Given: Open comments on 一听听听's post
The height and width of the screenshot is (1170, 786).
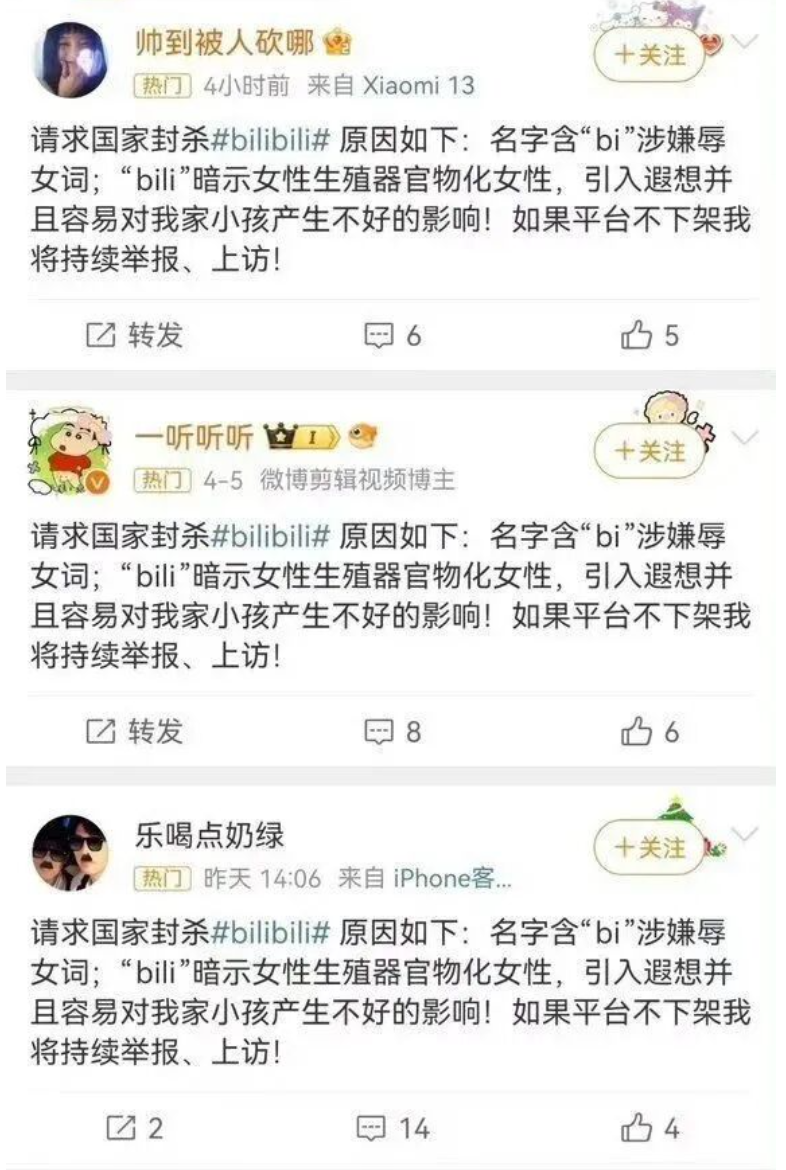Looking at the screenshot, I should 393,732.
